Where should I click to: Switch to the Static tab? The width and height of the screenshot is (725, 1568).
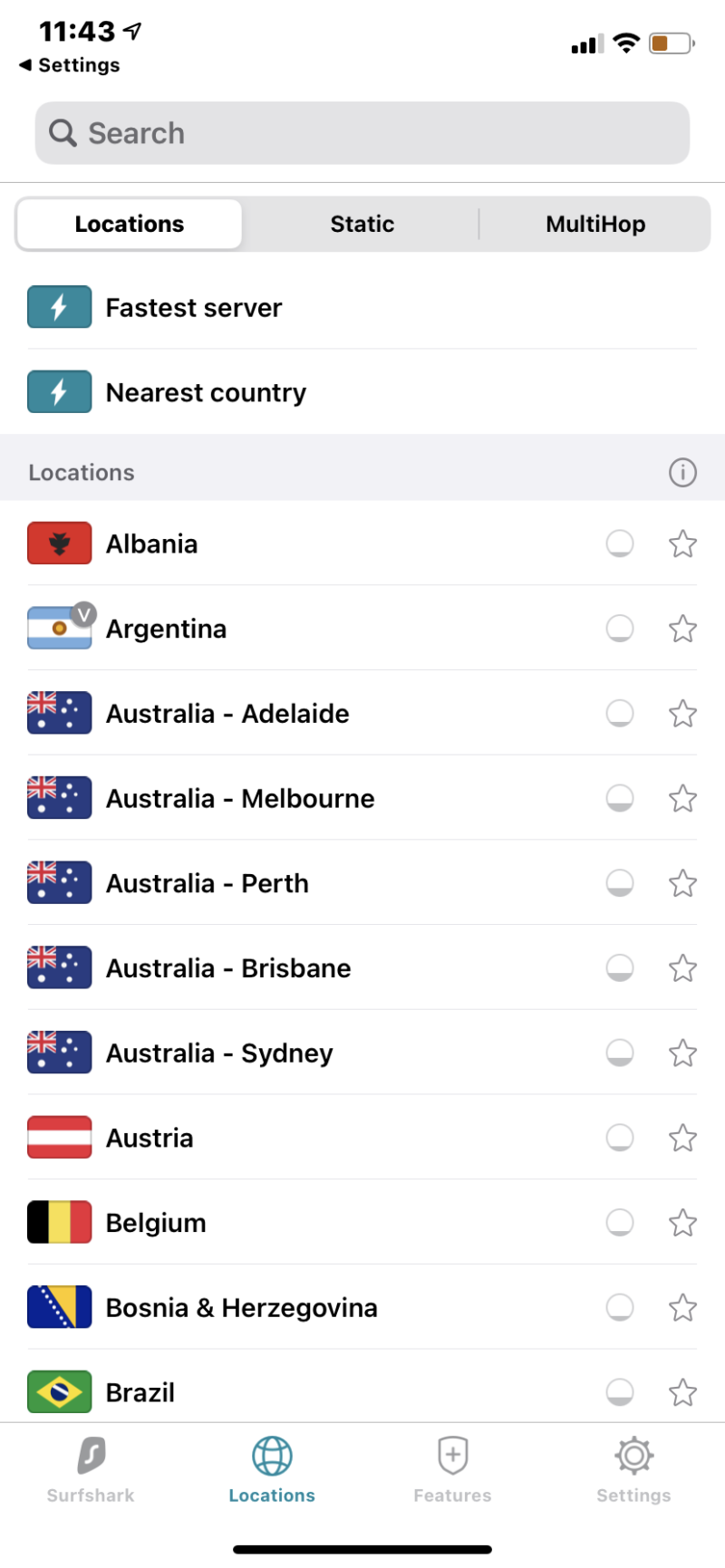(362, 224)
